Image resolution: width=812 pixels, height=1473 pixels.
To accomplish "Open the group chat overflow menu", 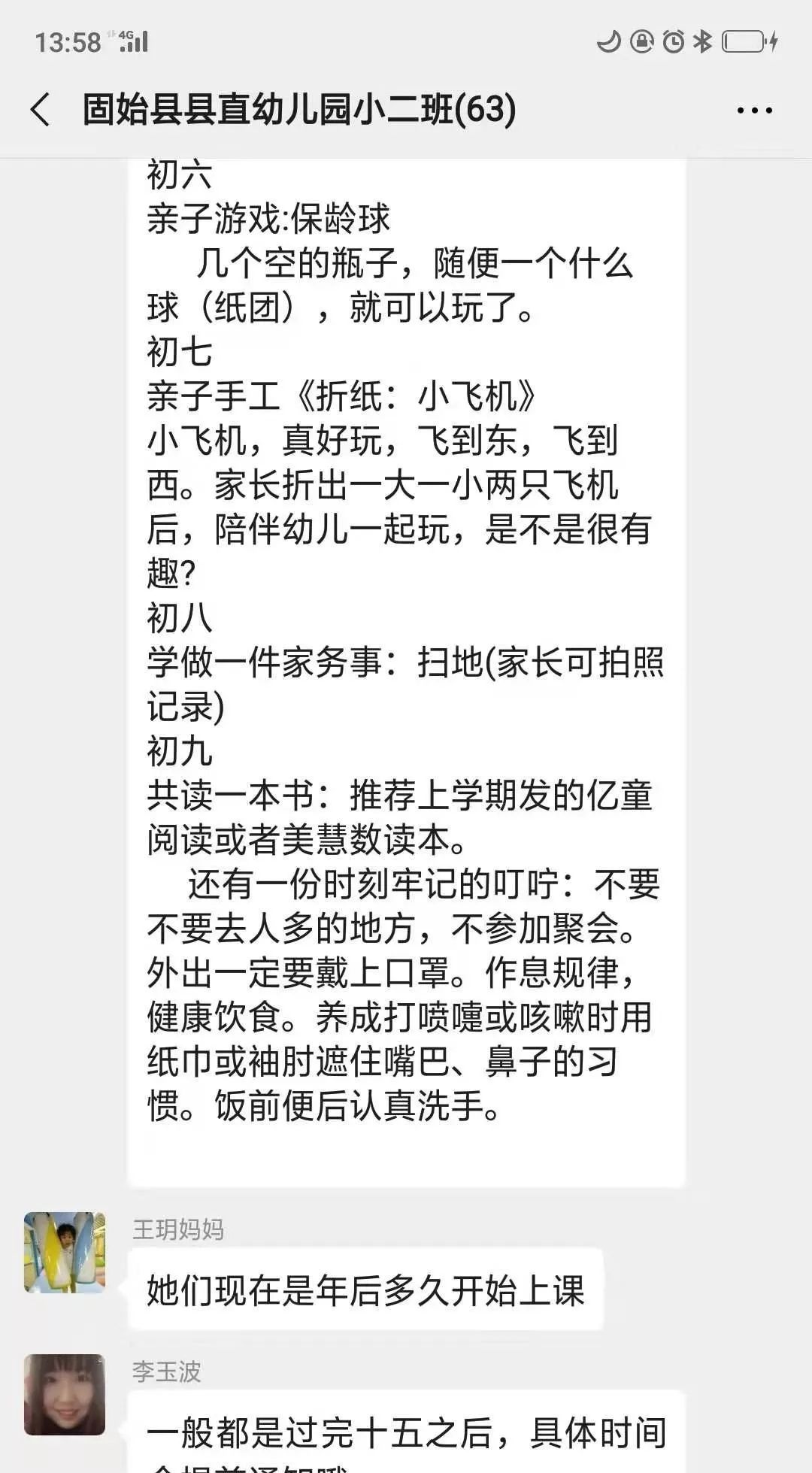I will 754,111.
